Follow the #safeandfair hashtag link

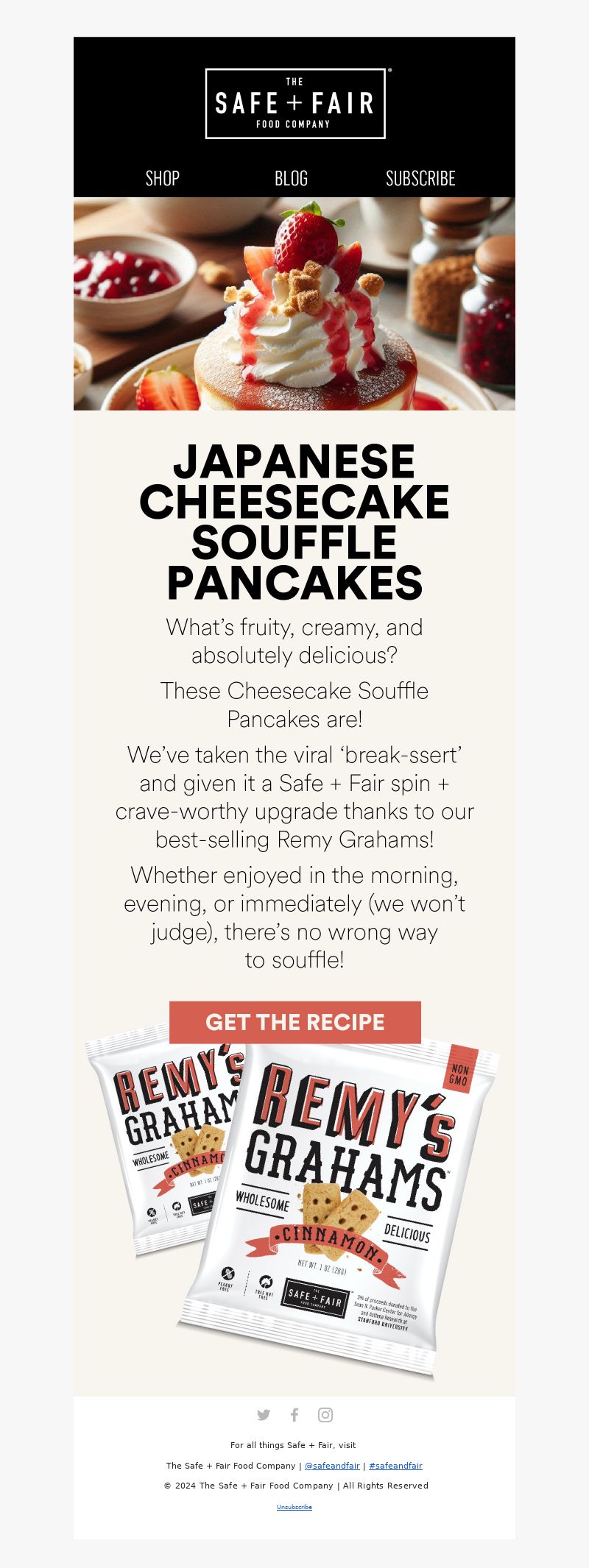(x=395, y=1466)
